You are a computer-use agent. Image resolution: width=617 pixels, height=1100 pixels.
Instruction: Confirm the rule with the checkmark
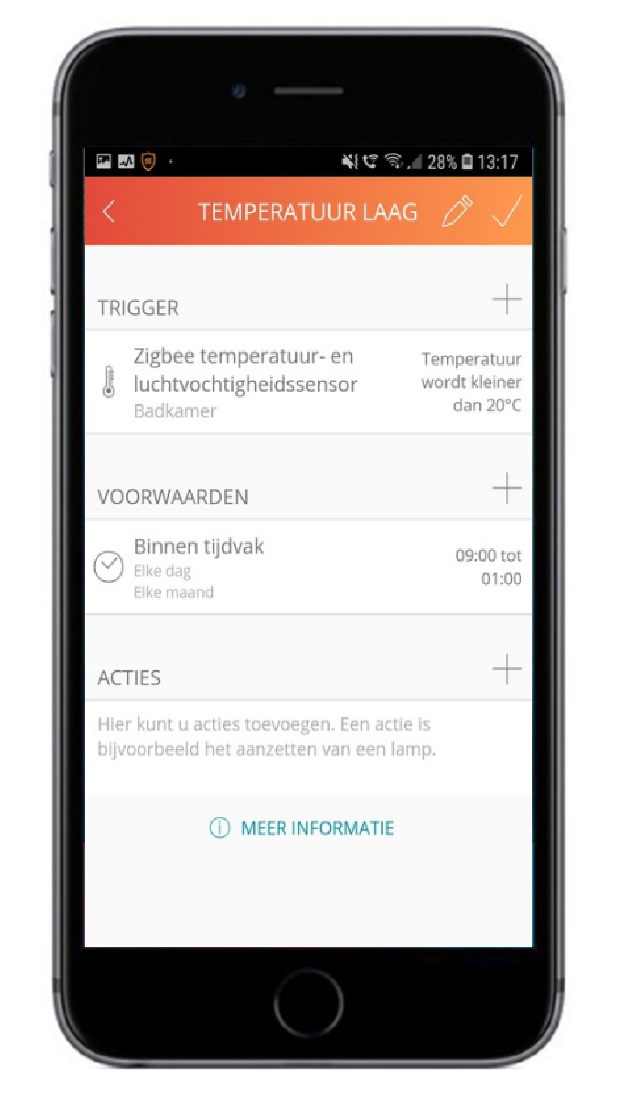(x=507, y=212)
